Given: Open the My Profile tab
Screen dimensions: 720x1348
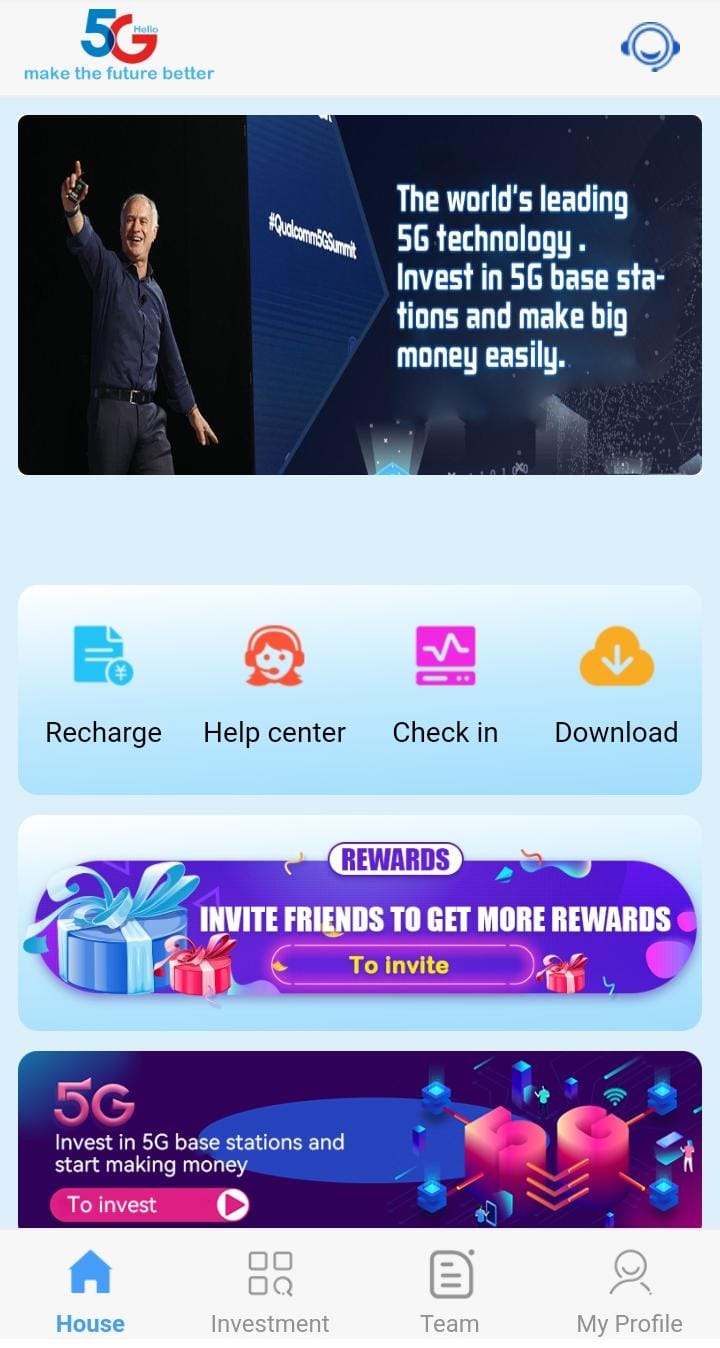Looking at the screenshot, I should pos(630,1292).
